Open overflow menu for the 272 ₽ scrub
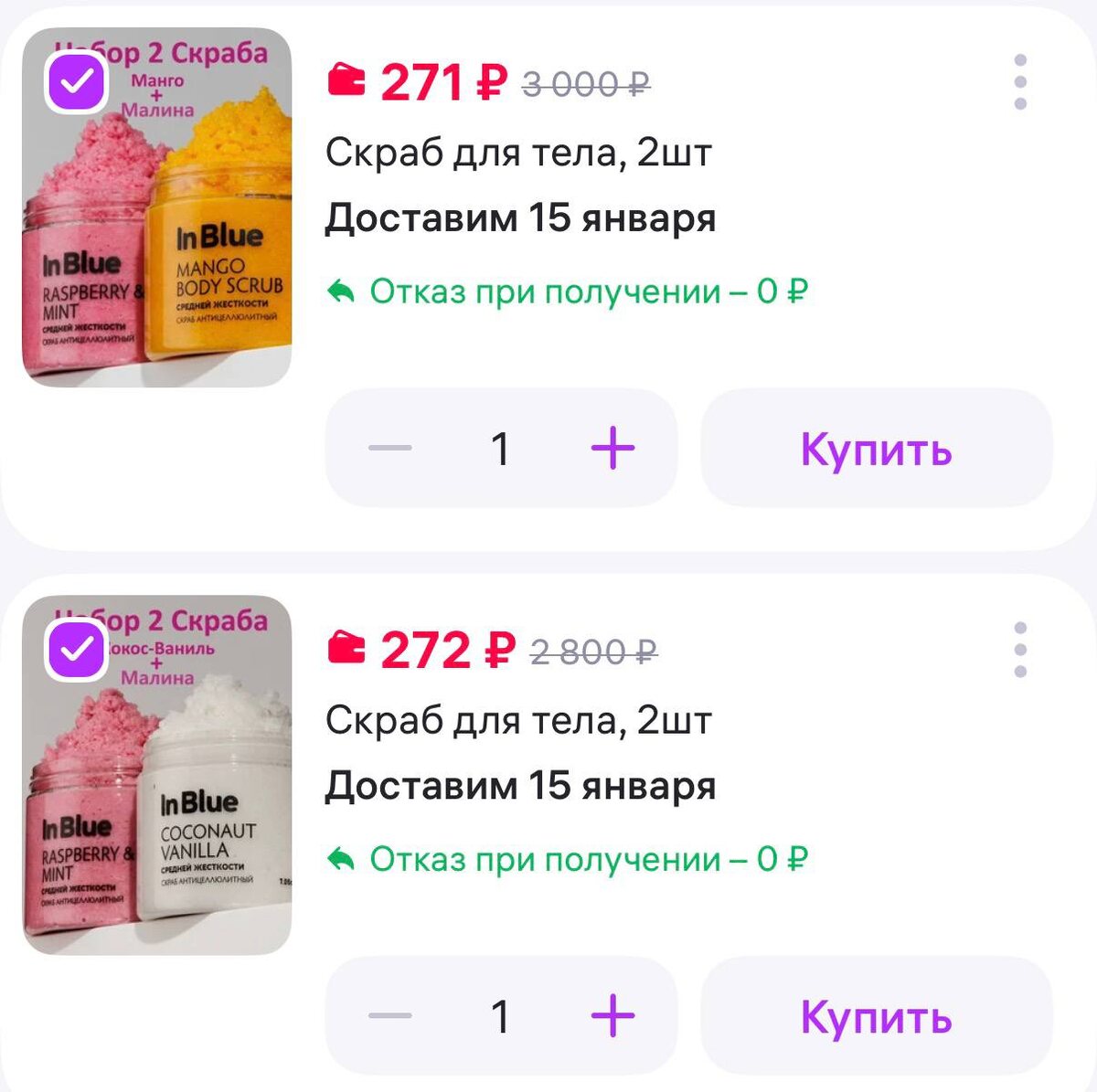Screen dimensions: 1097x1092 pos(1020,650)
